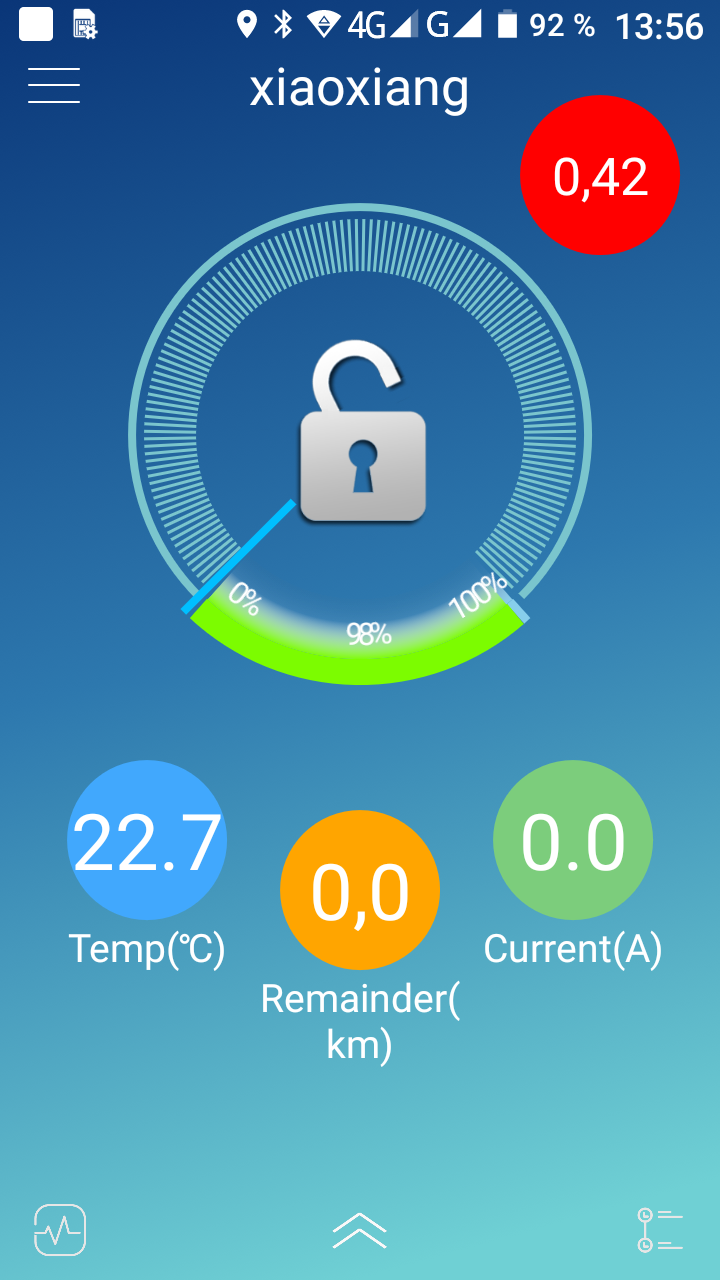Screen dimensions: 720x1280
Task: Open the timeline list icon
Action: coord(660,1230)
